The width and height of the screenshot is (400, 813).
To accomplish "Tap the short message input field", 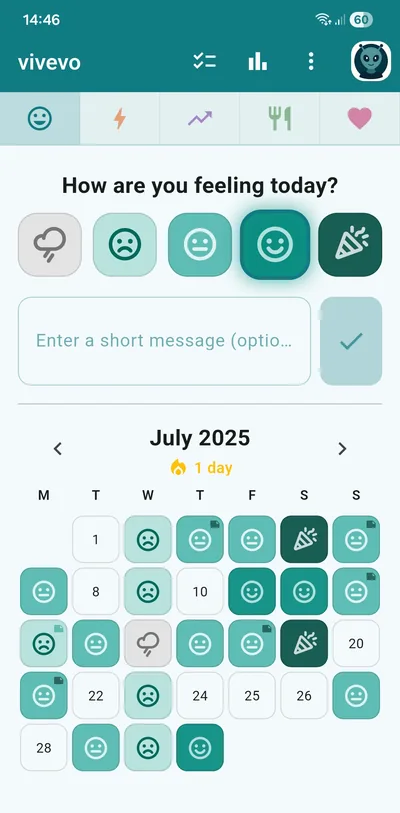I will click(x=164, y=341).
